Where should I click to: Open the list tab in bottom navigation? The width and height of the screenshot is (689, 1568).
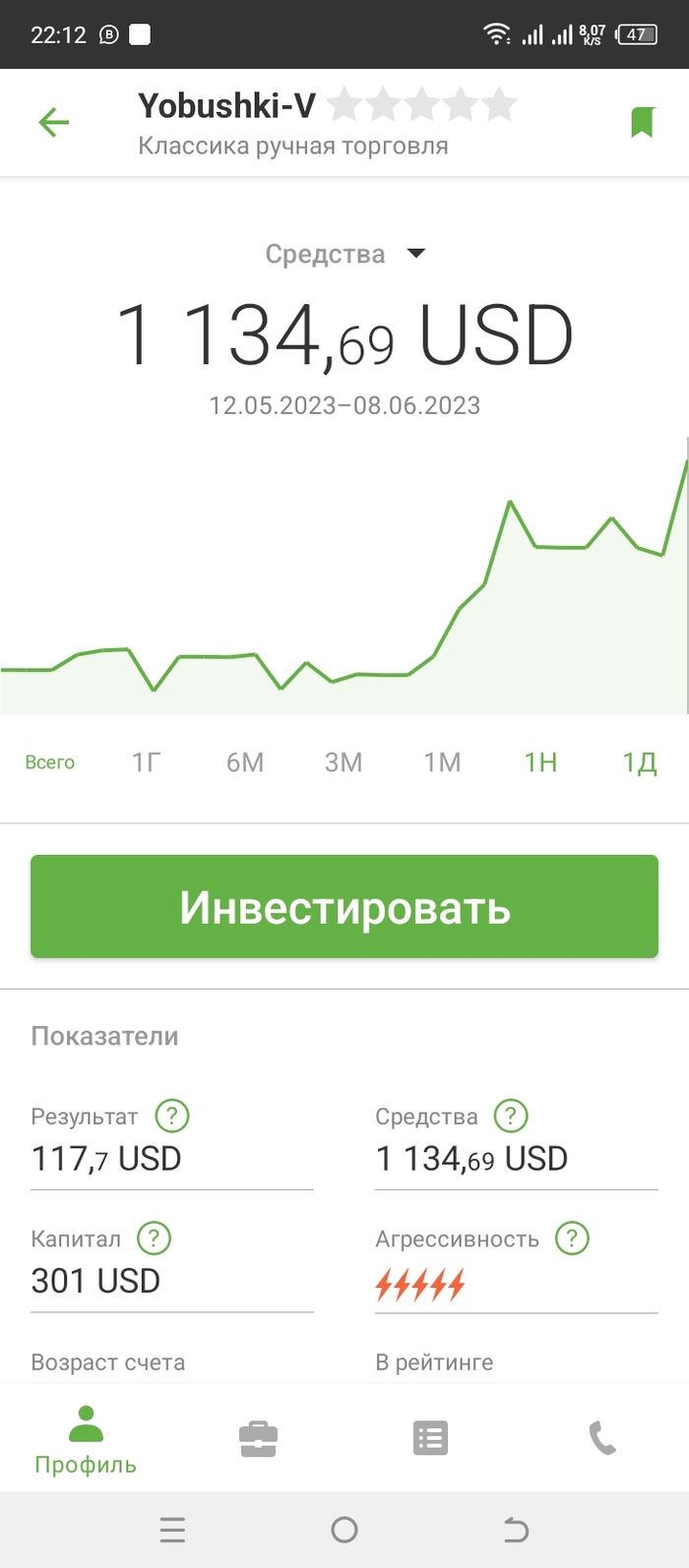click(430, 1439)
